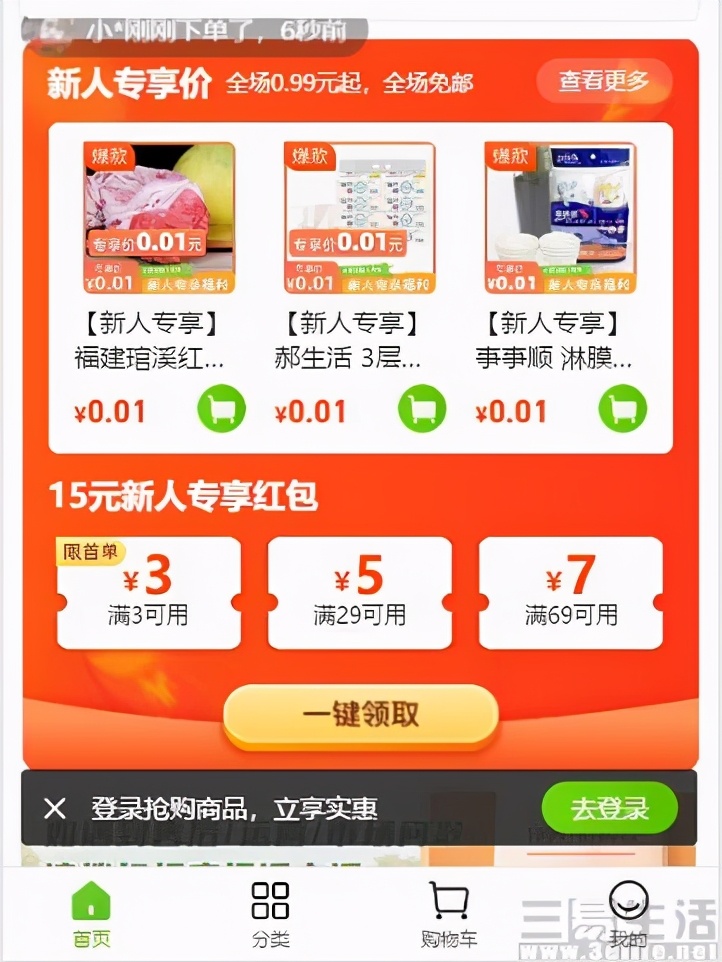
Task: Claim all coupons with 一键领取
Action: click(360, 715)
